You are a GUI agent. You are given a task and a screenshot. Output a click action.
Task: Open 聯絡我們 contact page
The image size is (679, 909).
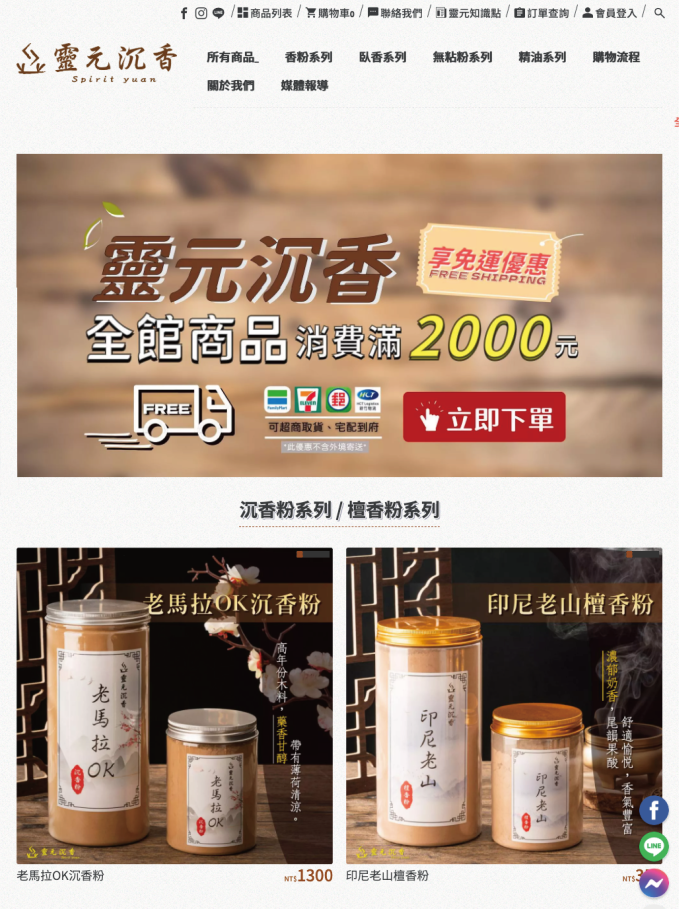tap(395, 13)
